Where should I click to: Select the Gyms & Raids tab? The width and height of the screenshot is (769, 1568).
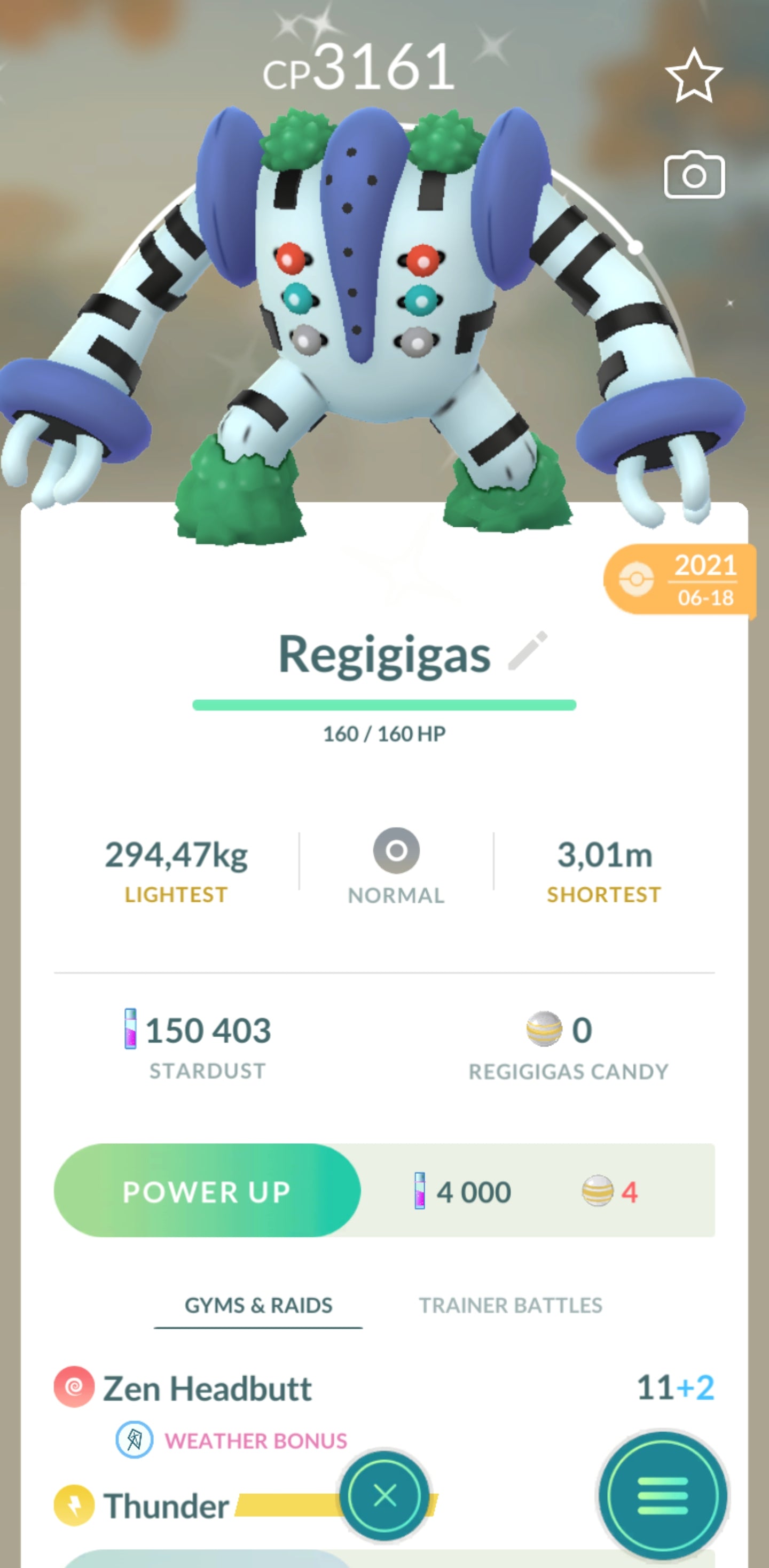(x=258, y=1305)
